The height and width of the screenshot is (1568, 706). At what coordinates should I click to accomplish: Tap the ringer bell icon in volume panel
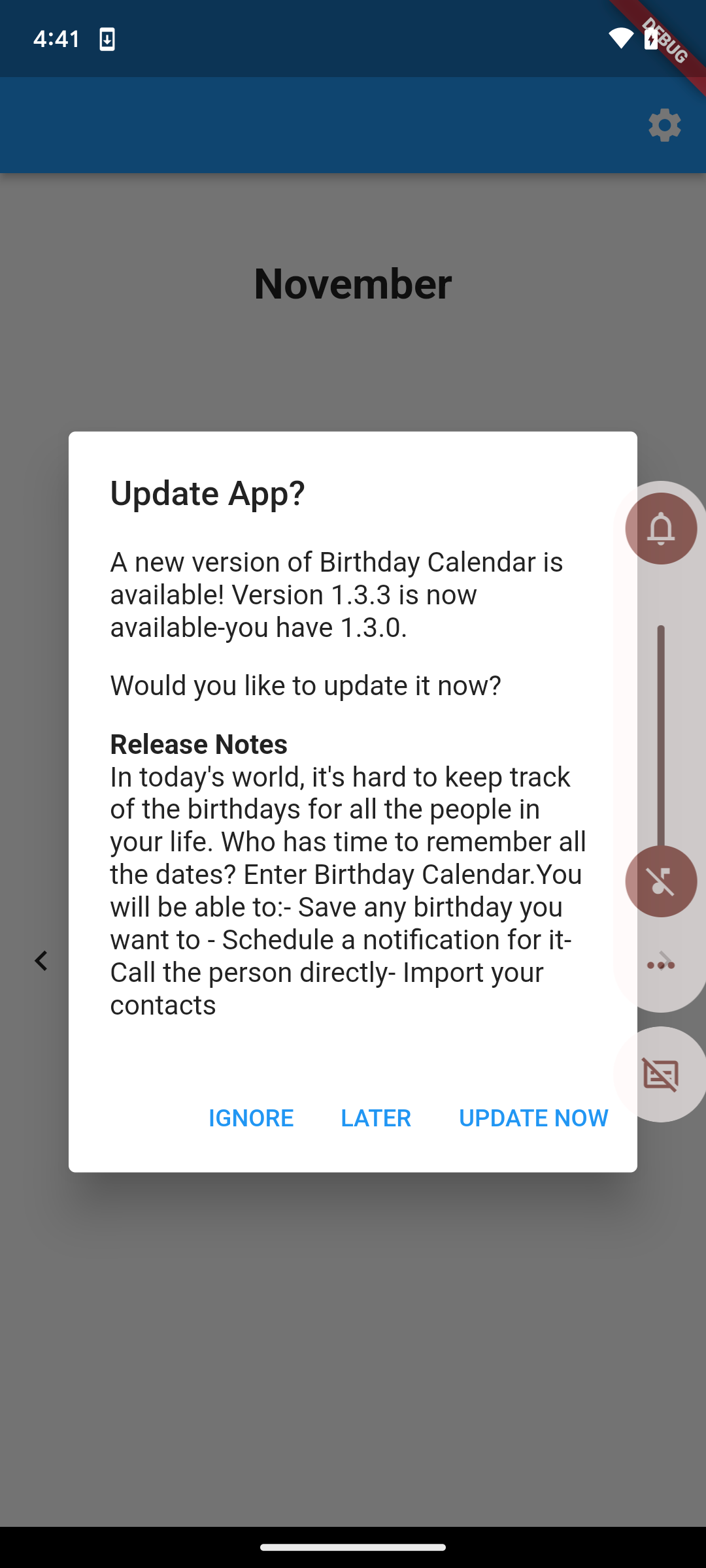(661, 528)
